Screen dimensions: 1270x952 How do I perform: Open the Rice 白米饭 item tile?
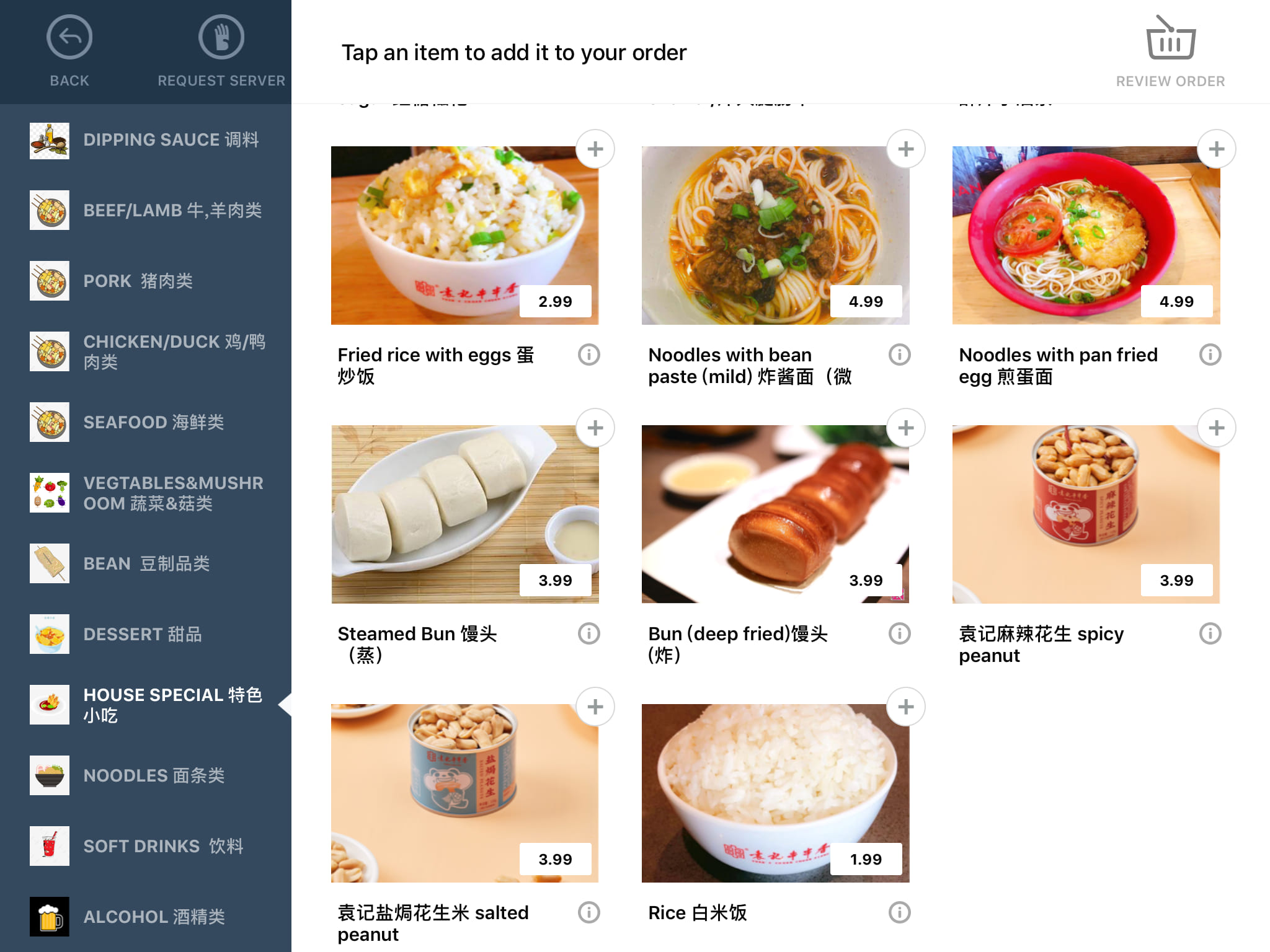pos(775,793)
